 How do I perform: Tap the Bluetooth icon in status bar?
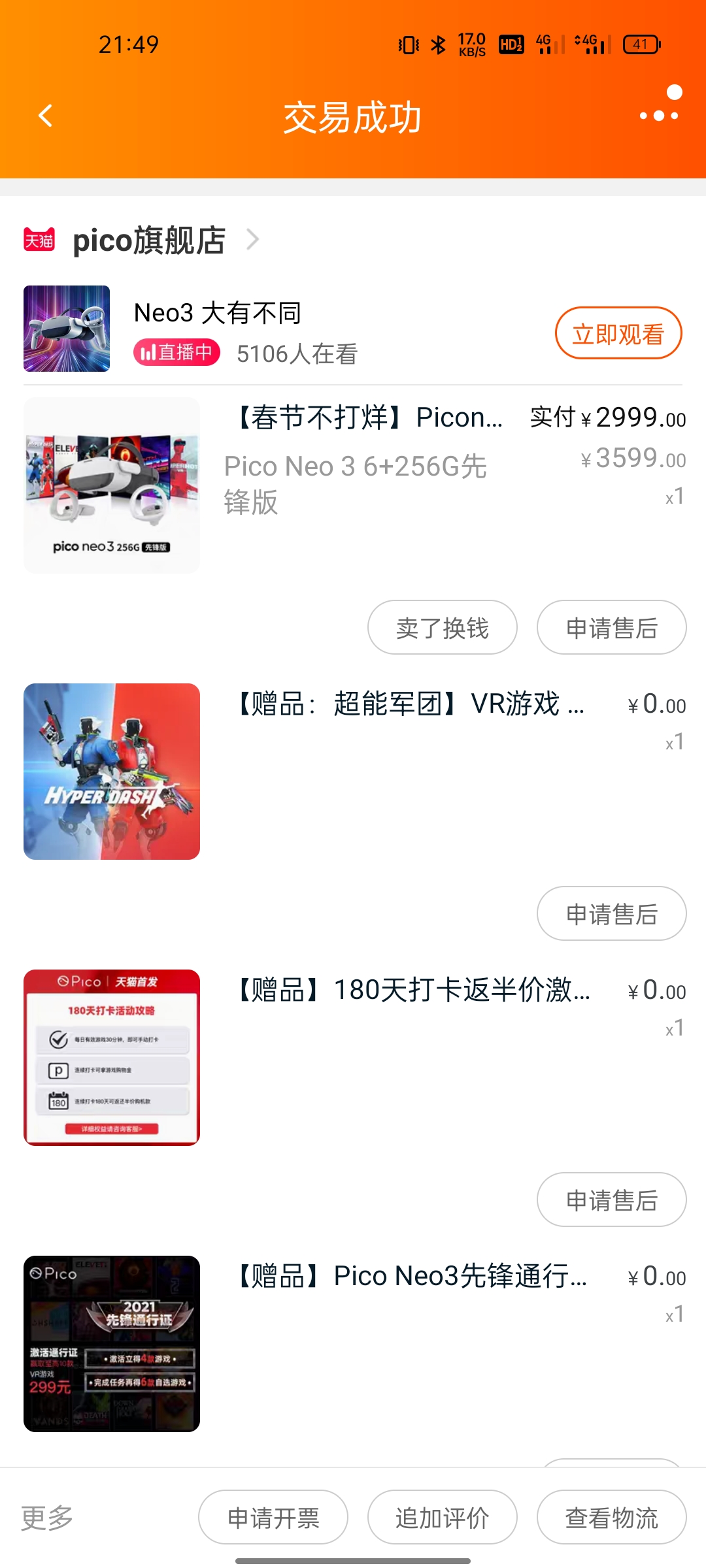pos(437,44)
